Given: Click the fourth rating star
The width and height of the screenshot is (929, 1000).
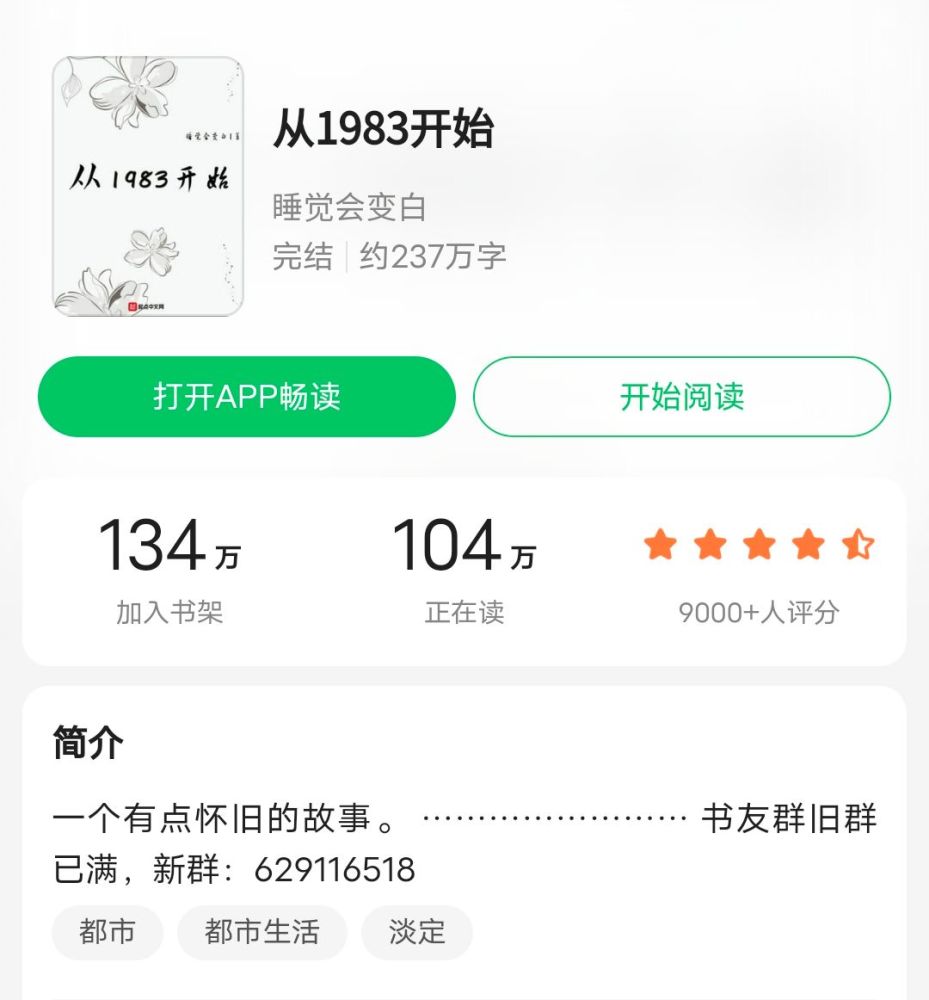Looking at the screenshot, I should pyautogui.click(x=811, y=545).
